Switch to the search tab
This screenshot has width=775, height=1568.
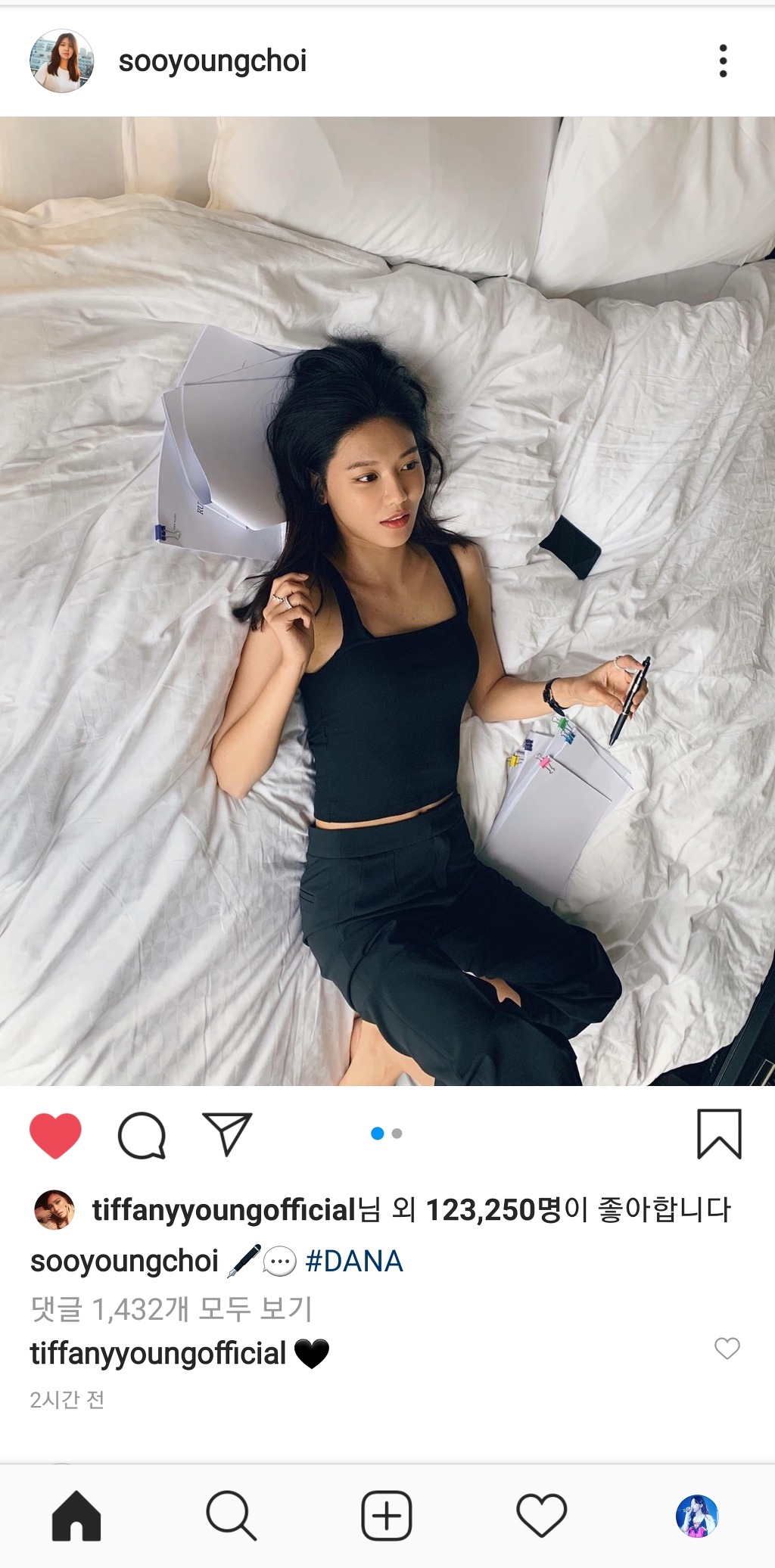231,1516
